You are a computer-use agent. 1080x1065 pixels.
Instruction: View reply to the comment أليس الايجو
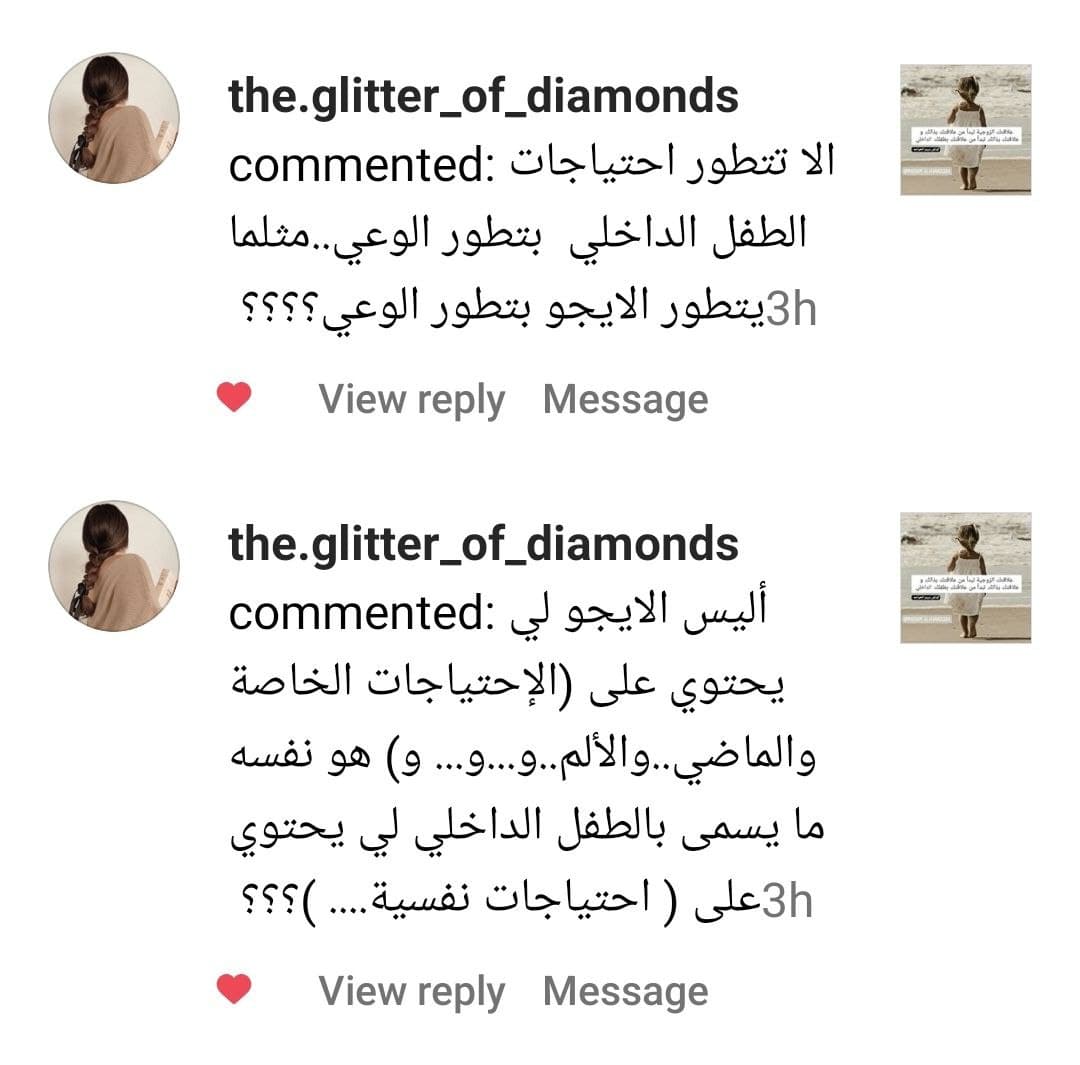pos(411,992)
